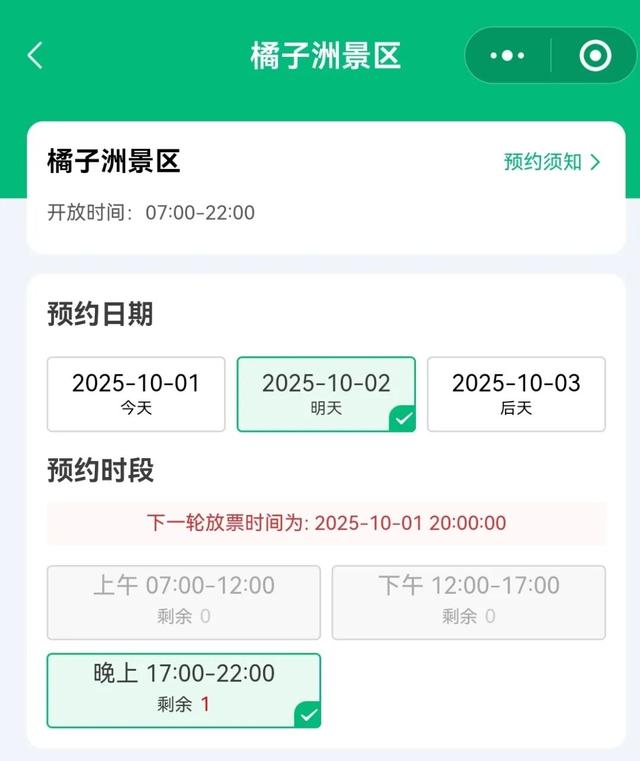This screenshot has width=640, height=761.
Task: Close the mini program with circle icon
Action: tap(595, 55)
